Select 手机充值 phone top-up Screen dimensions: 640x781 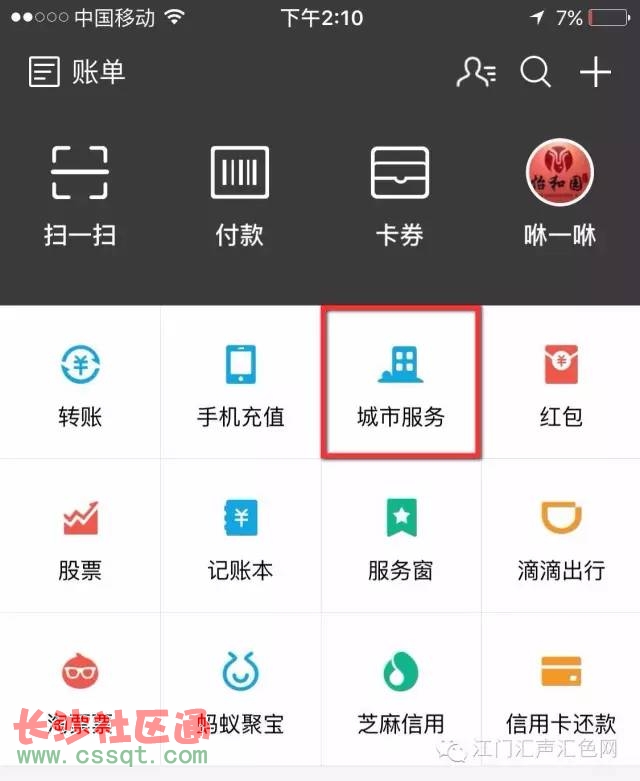(x=240, y=383)
